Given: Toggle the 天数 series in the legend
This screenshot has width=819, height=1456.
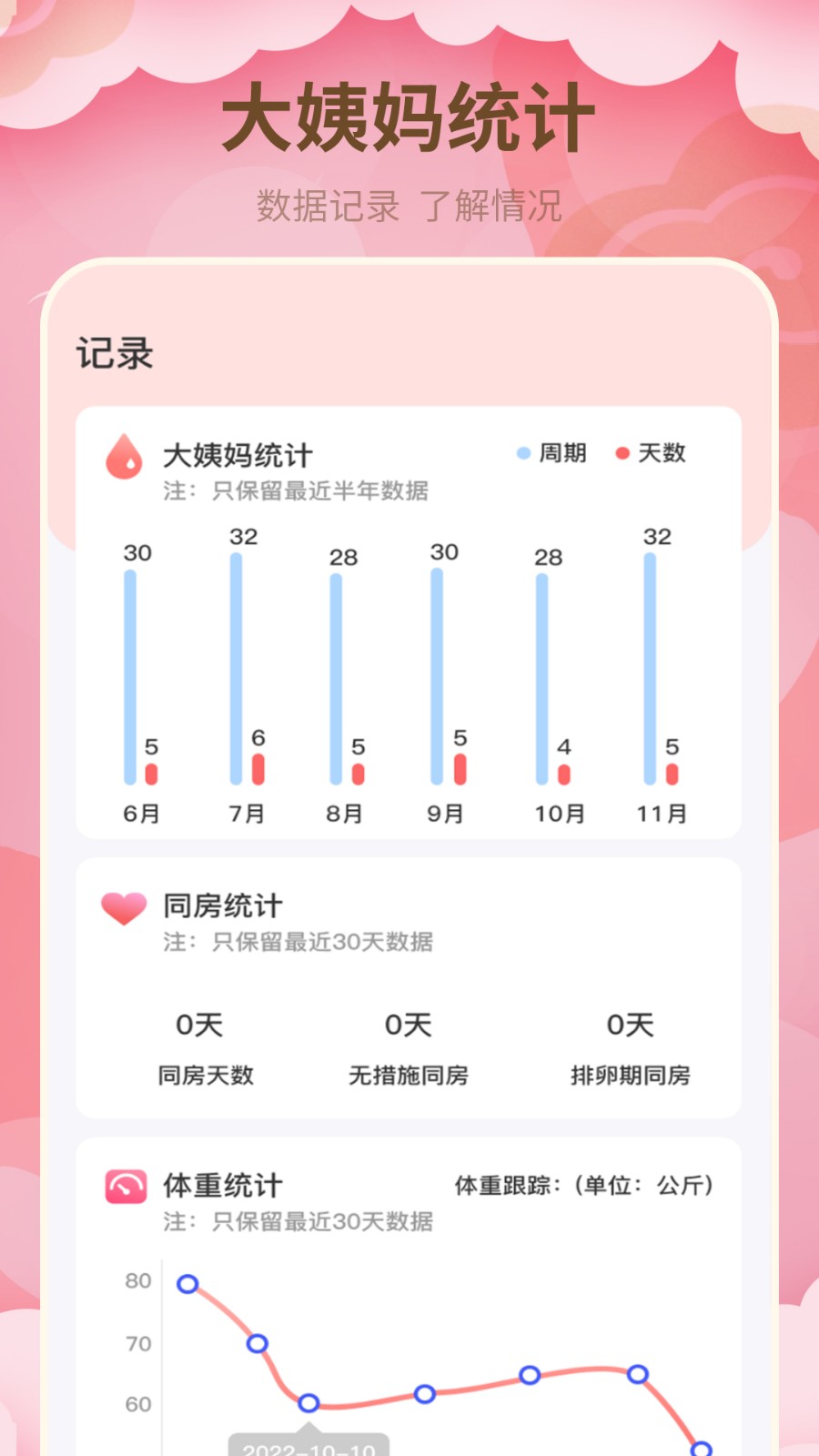Looking at the screenshot, I should [658, 452].
